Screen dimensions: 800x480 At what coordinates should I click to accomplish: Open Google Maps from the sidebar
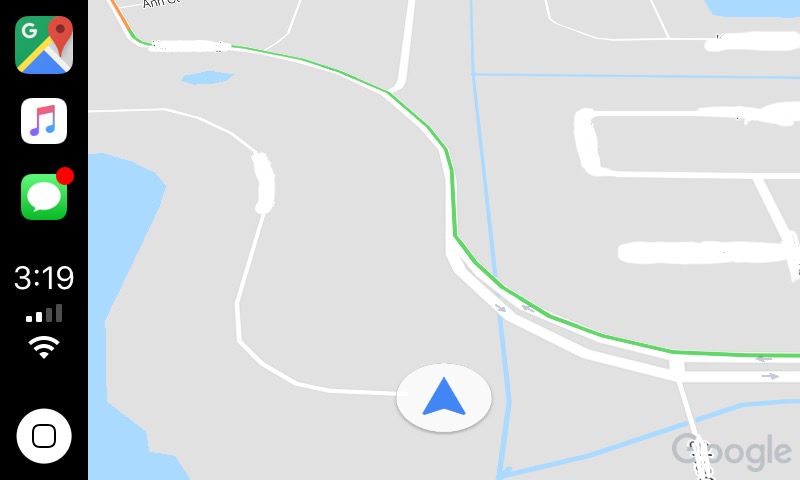[44, 45]
